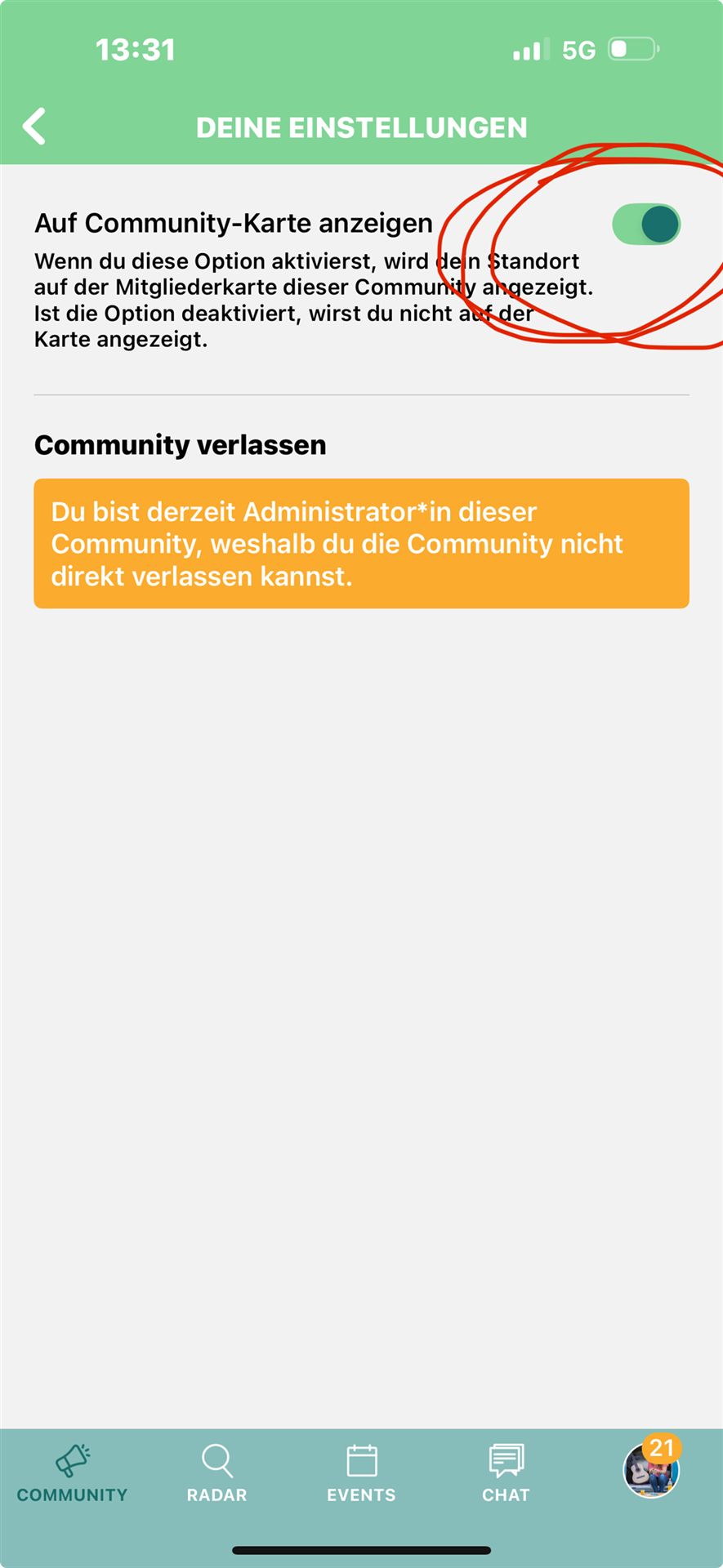723x1568 pixels.
Task: Go to the Events tab
Action: pyautogui.click(x=361, y=1474)
